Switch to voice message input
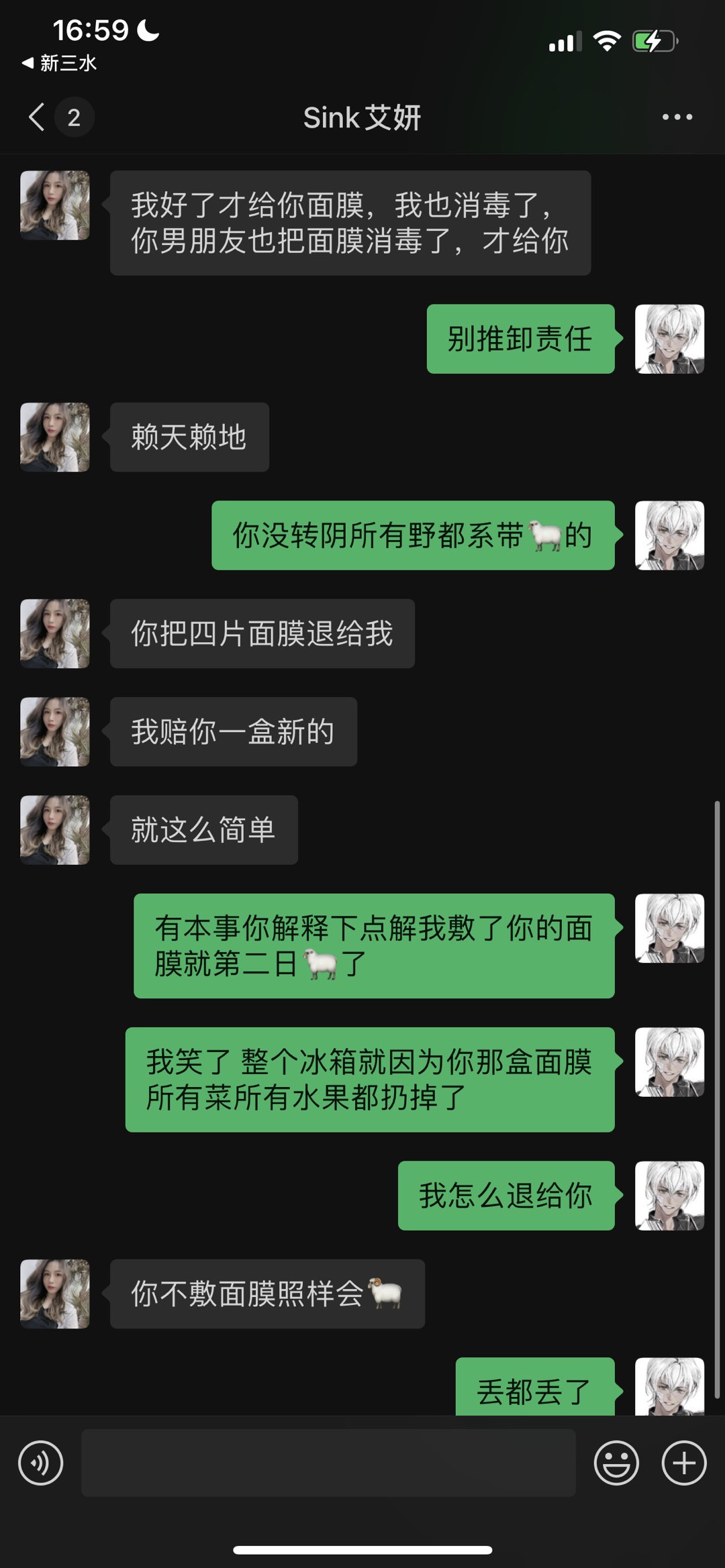725x1568 pixels. coord(41,1463)
